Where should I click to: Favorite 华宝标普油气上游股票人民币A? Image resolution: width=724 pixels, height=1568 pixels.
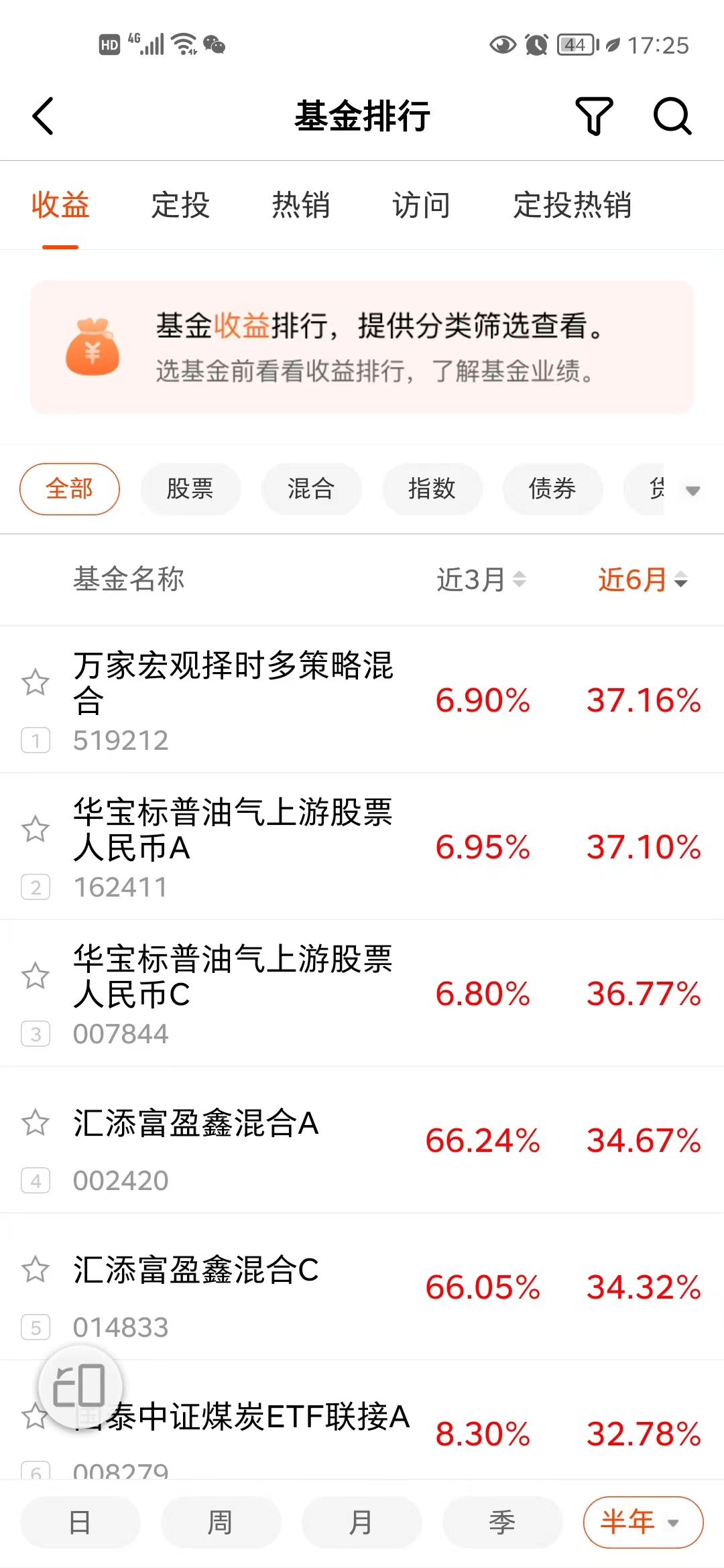[x=35, y=830]
